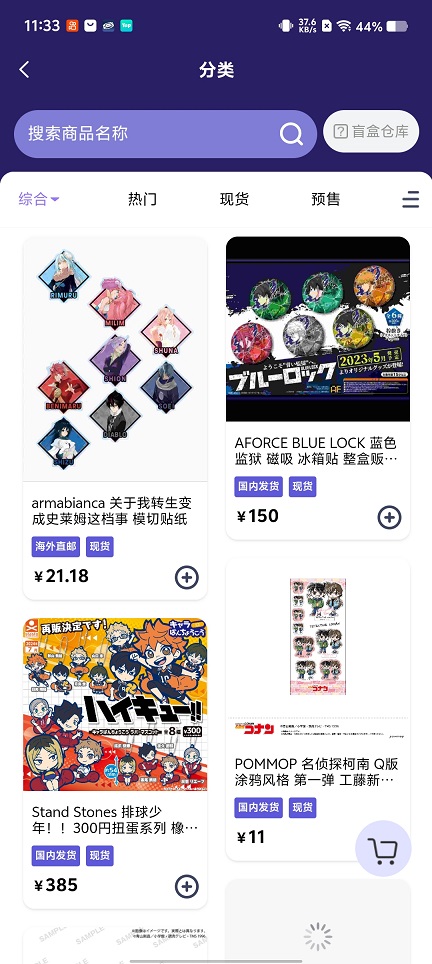The width and height of the screenshot is (432, 964).
Task: Tap the magnifier icon in the search bar
Action: coord(291,133)
